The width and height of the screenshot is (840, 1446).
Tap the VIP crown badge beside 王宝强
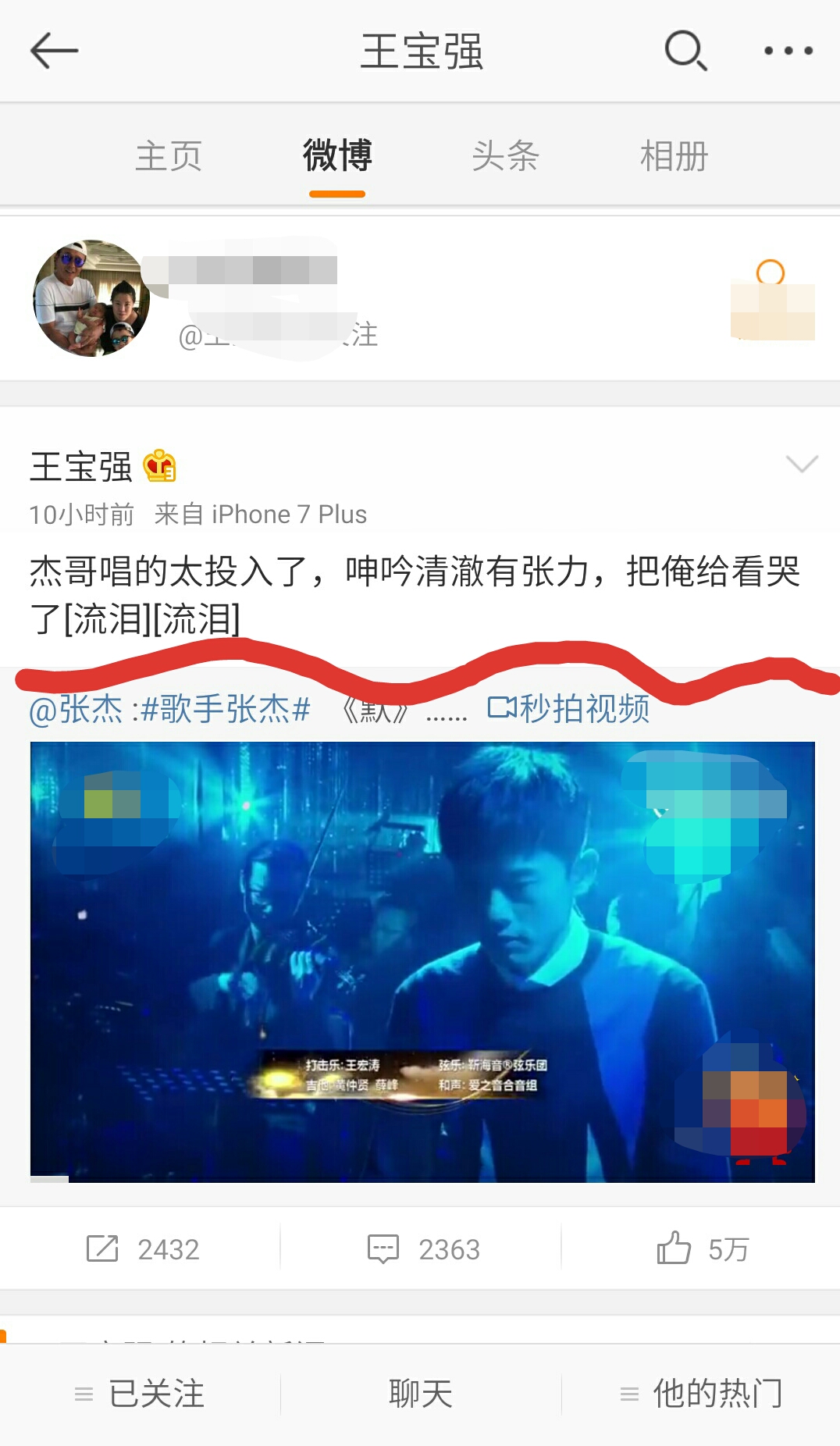point(158,466)
